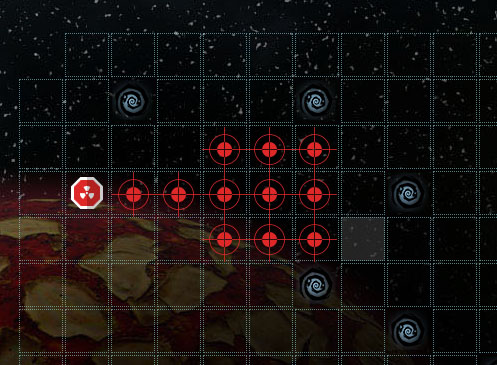This screenshot has width=497, height=365.
Task: Tap the crosshair target next to the nuclear icon
Action: coord(134,194)
